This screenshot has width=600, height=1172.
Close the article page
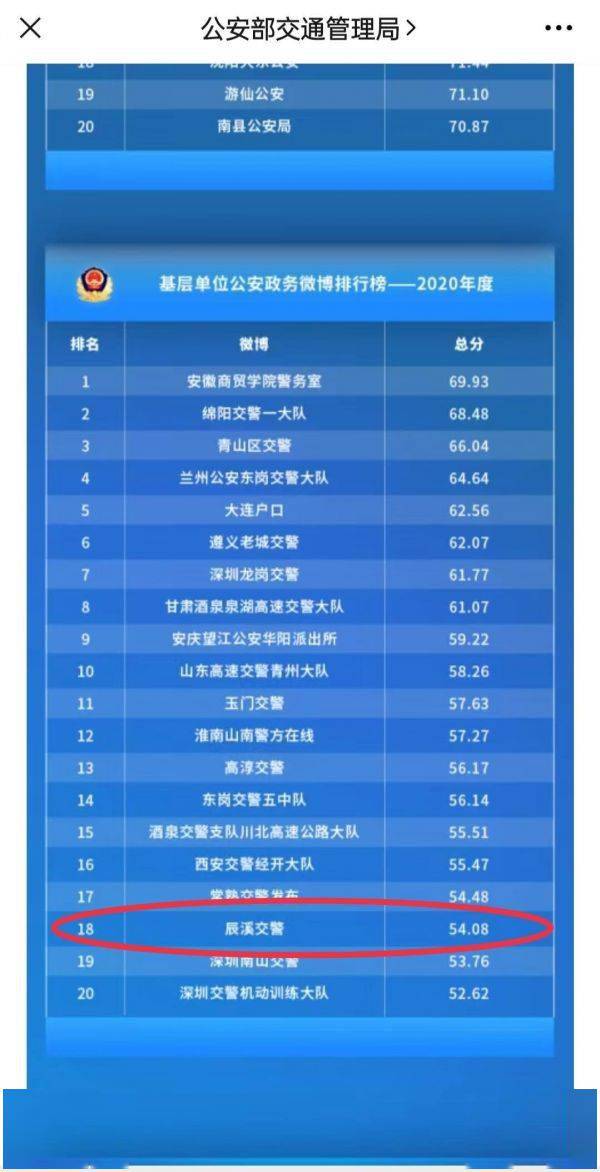coord(30,28)
